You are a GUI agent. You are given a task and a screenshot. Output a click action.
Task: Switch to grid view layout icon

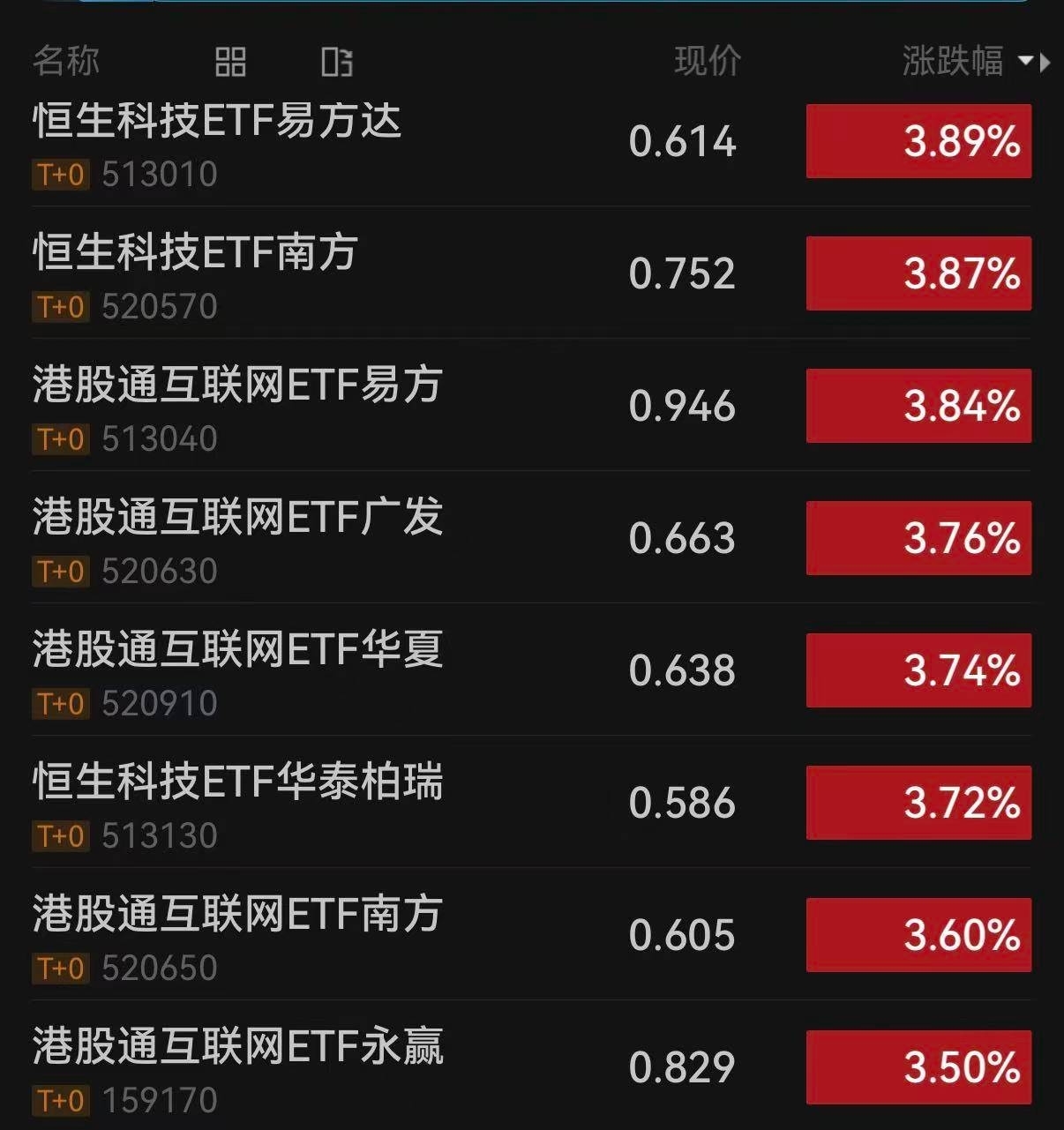[230, 62]
